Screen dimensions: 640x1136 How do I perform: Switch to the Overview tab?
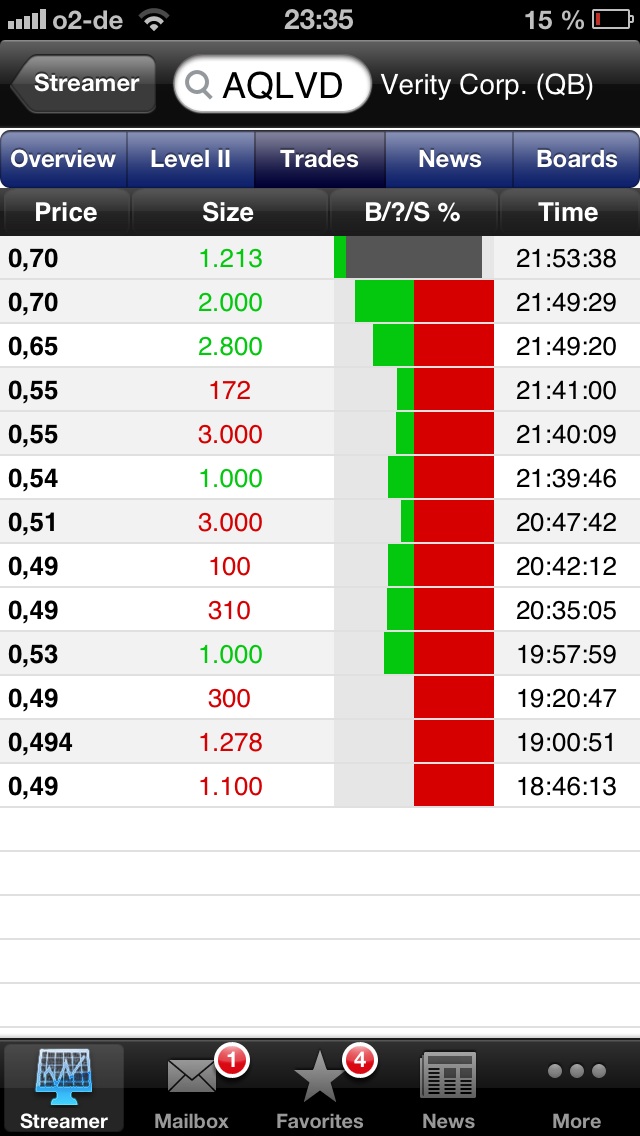point(64,159)
